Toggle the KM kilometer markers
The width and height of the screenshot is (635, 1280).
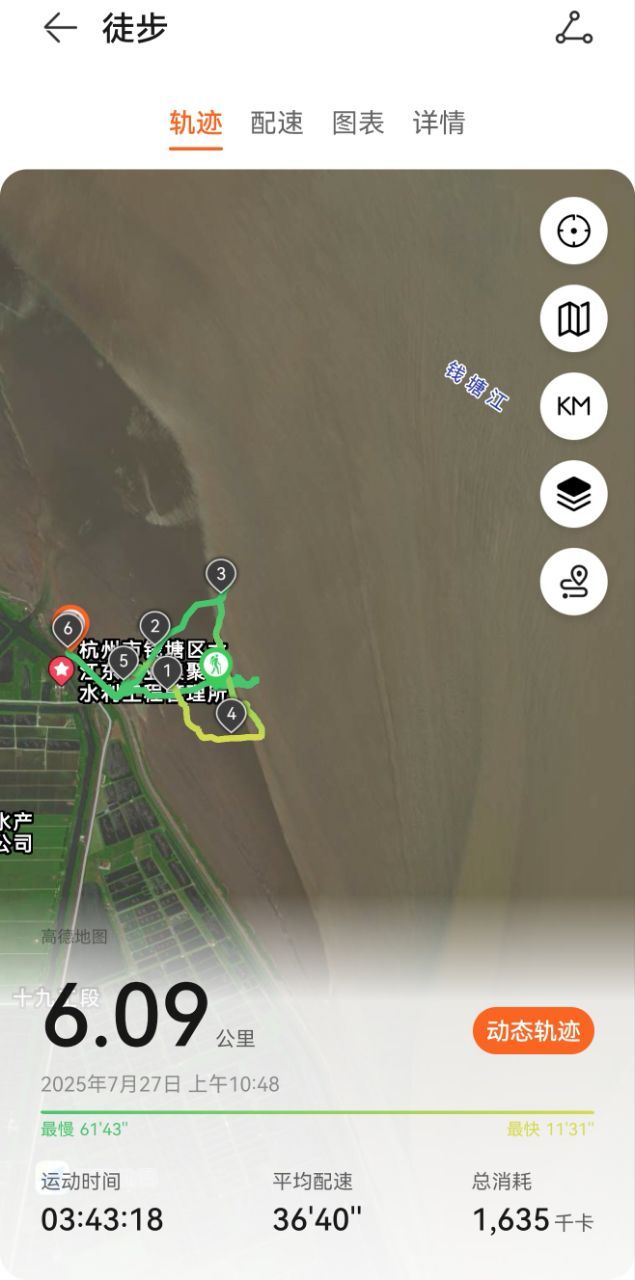point(574,406)
